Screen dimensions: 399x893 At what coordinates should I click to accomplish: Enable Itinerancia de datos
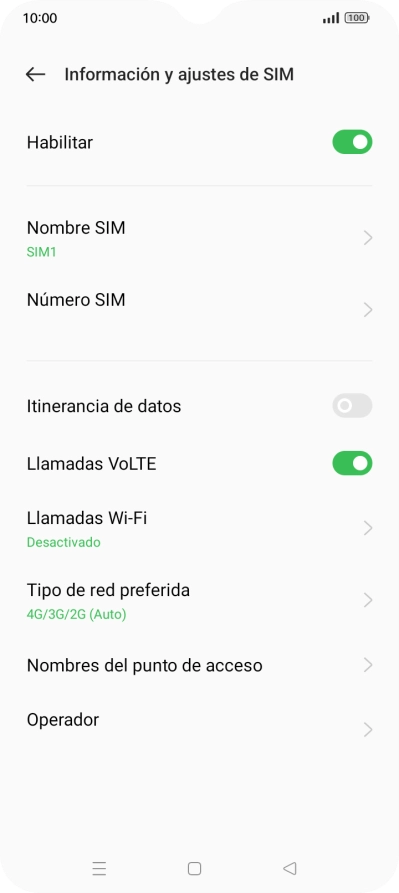click(352, 405)
